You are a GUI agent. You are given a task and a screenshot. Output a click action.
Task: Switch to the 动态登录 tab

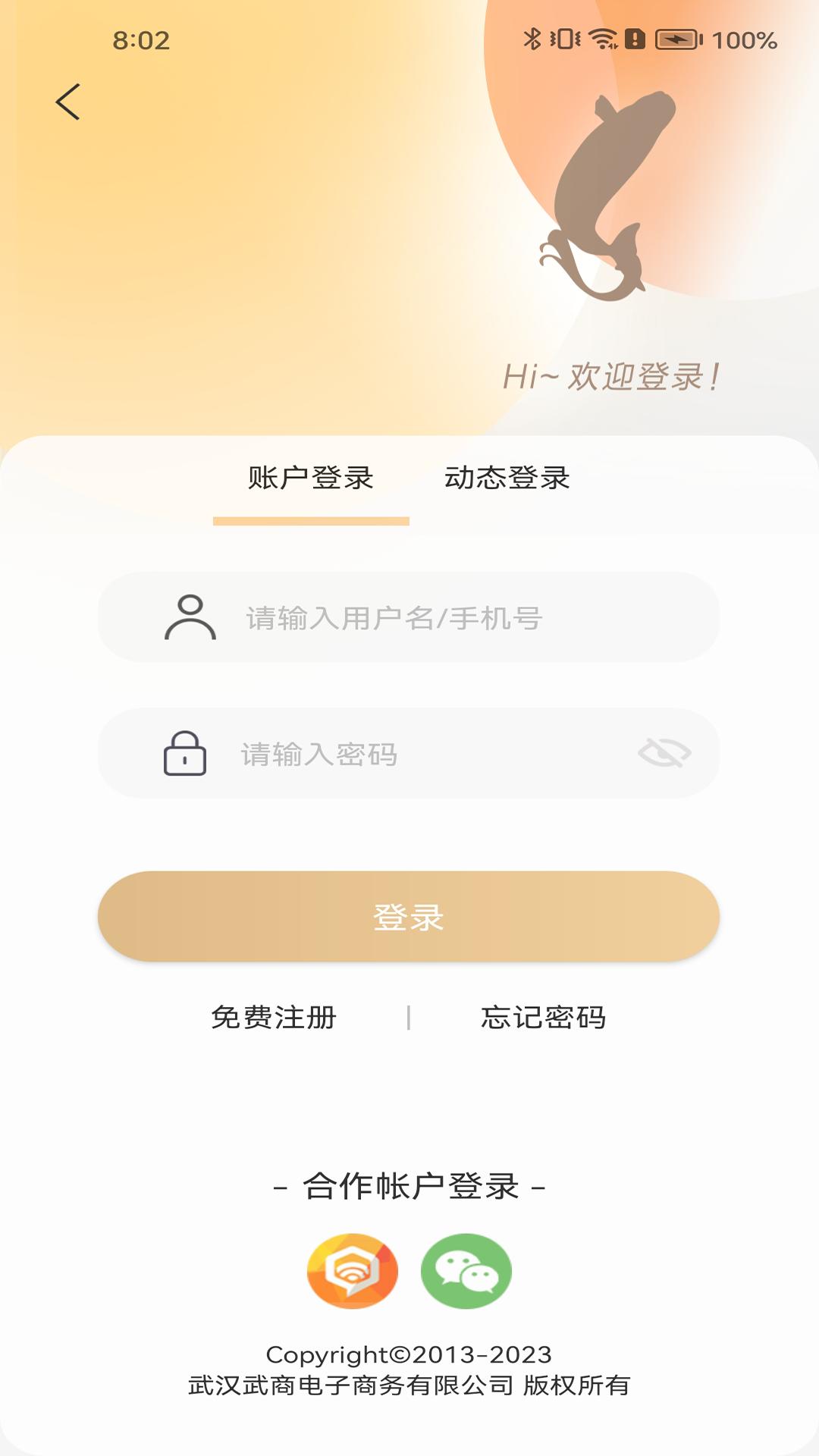click(x=508, y=479)
